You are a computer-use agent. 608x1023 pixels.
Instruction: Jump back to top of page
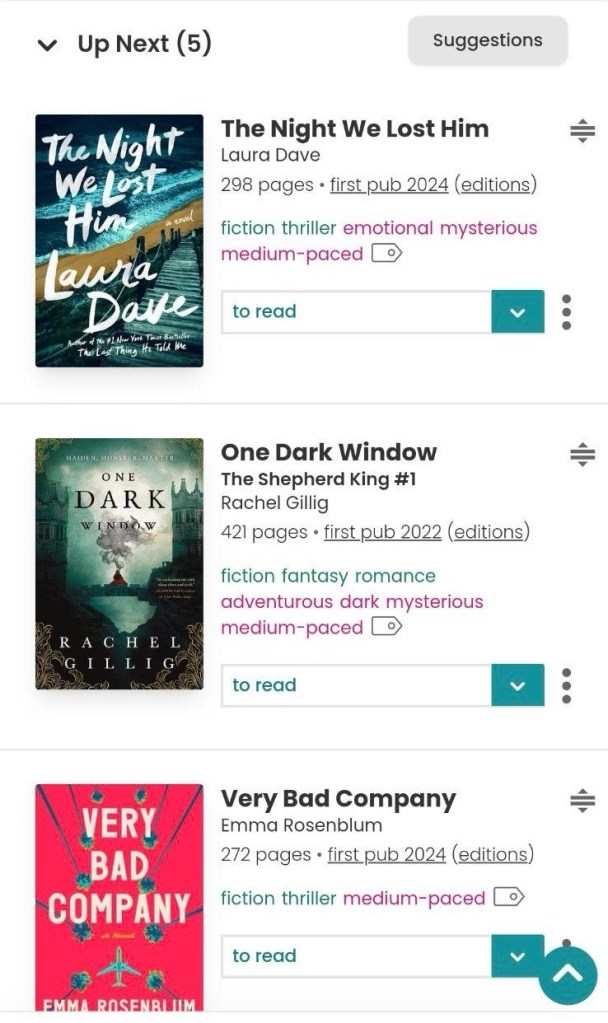(568, 976)
